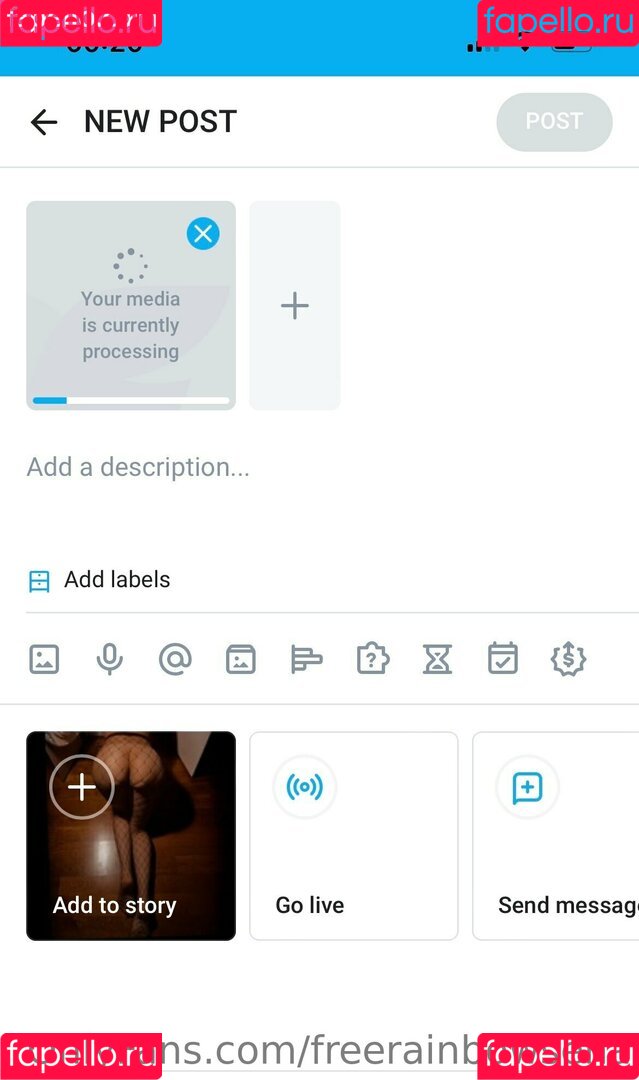639x1080 pixels.
Task: Tap the POST button
Action: [554, 122]
